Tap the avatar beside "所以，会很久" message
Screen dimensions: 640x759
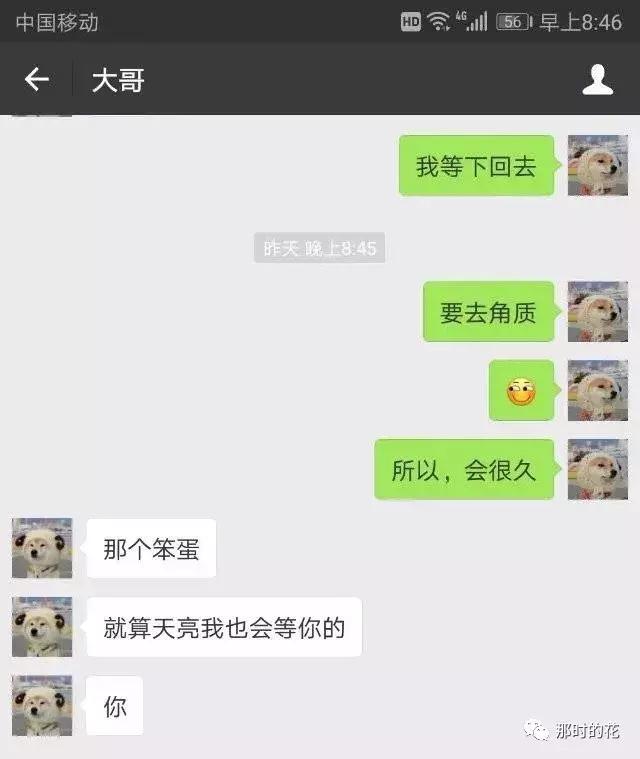point(598,470)
